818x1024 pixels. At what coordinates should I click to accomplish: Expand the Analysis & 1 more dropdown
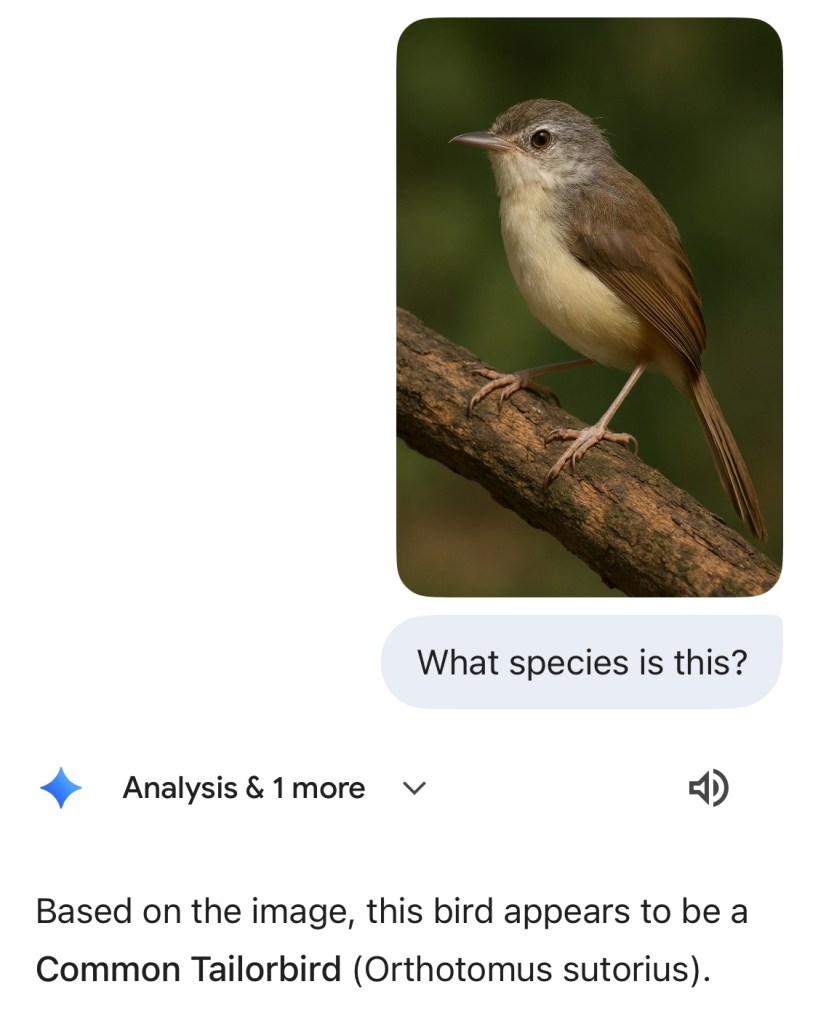[x=414, y=789]
